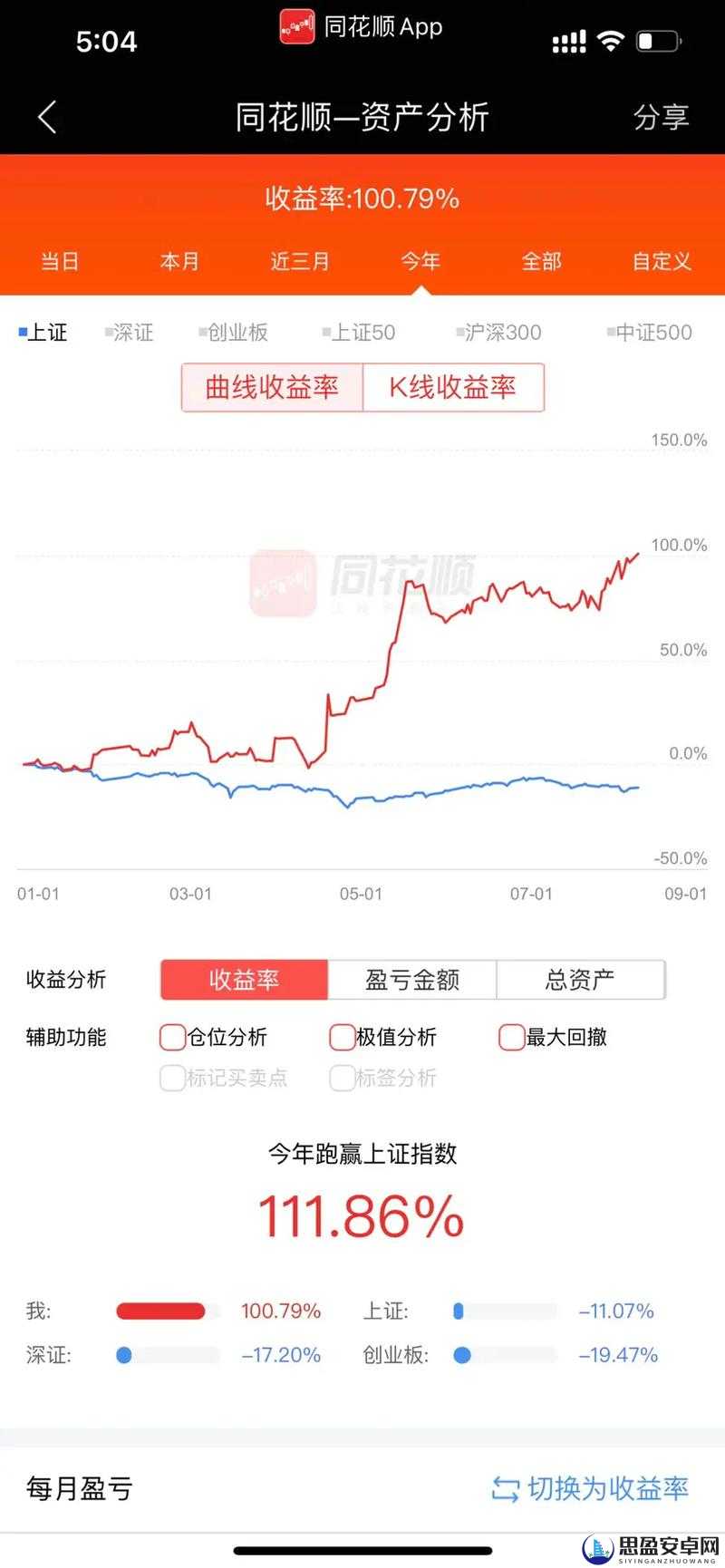Check the 最大回撤 option
The width and height of the screenshot is (725, 1568).
pos(553,1037)
